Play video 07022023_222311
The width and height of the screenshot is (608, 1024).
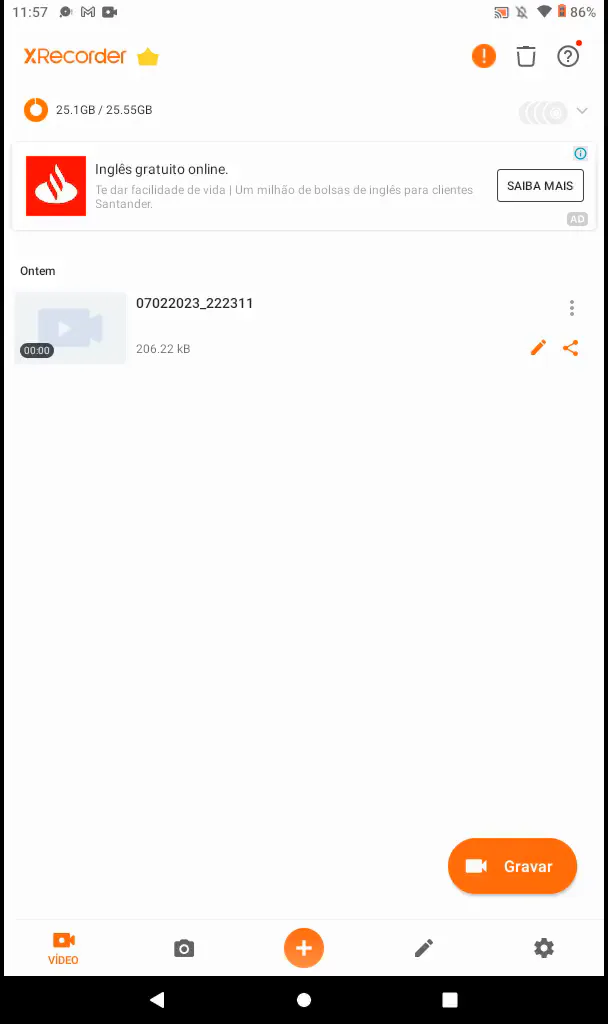(70, 328)
